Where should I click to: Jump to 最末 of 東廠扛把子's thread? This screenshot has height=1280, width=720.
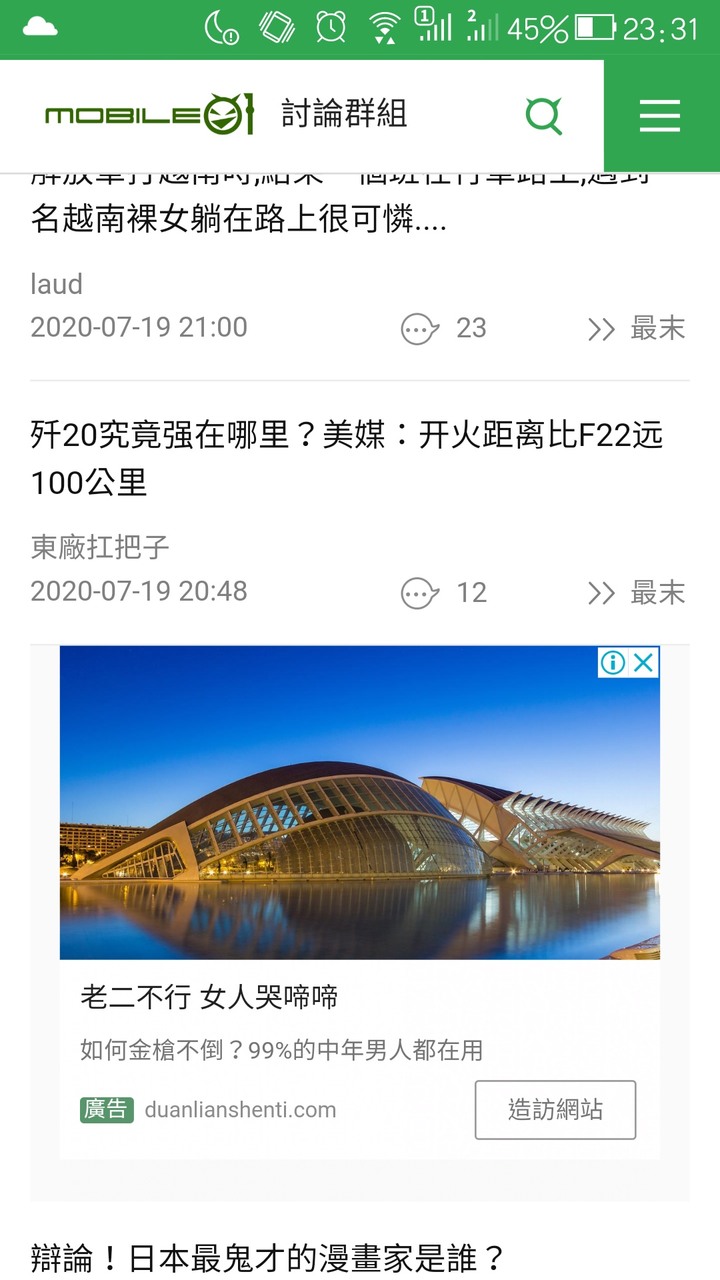[637, 593]
